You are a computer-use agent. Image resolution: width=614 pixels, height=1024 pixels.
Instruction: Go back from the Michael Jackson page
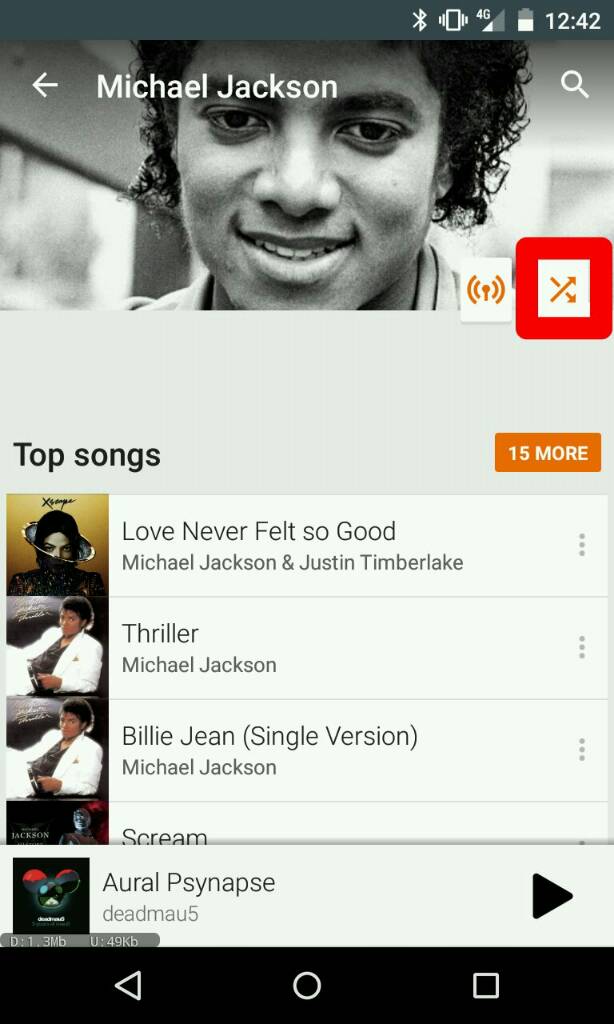click(x=45, y=86)
